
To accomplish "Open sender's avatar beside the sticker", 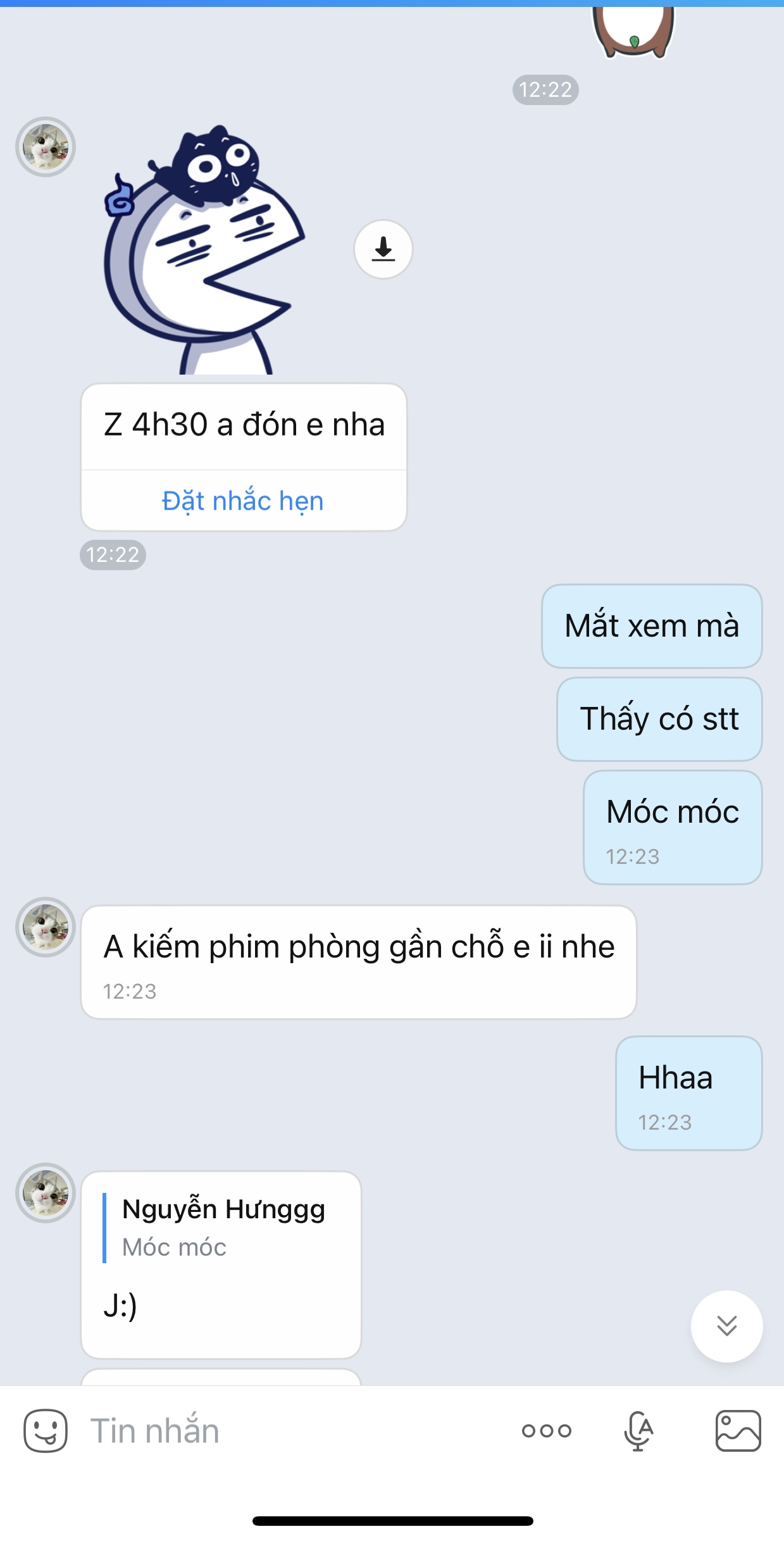I will 46,147.
